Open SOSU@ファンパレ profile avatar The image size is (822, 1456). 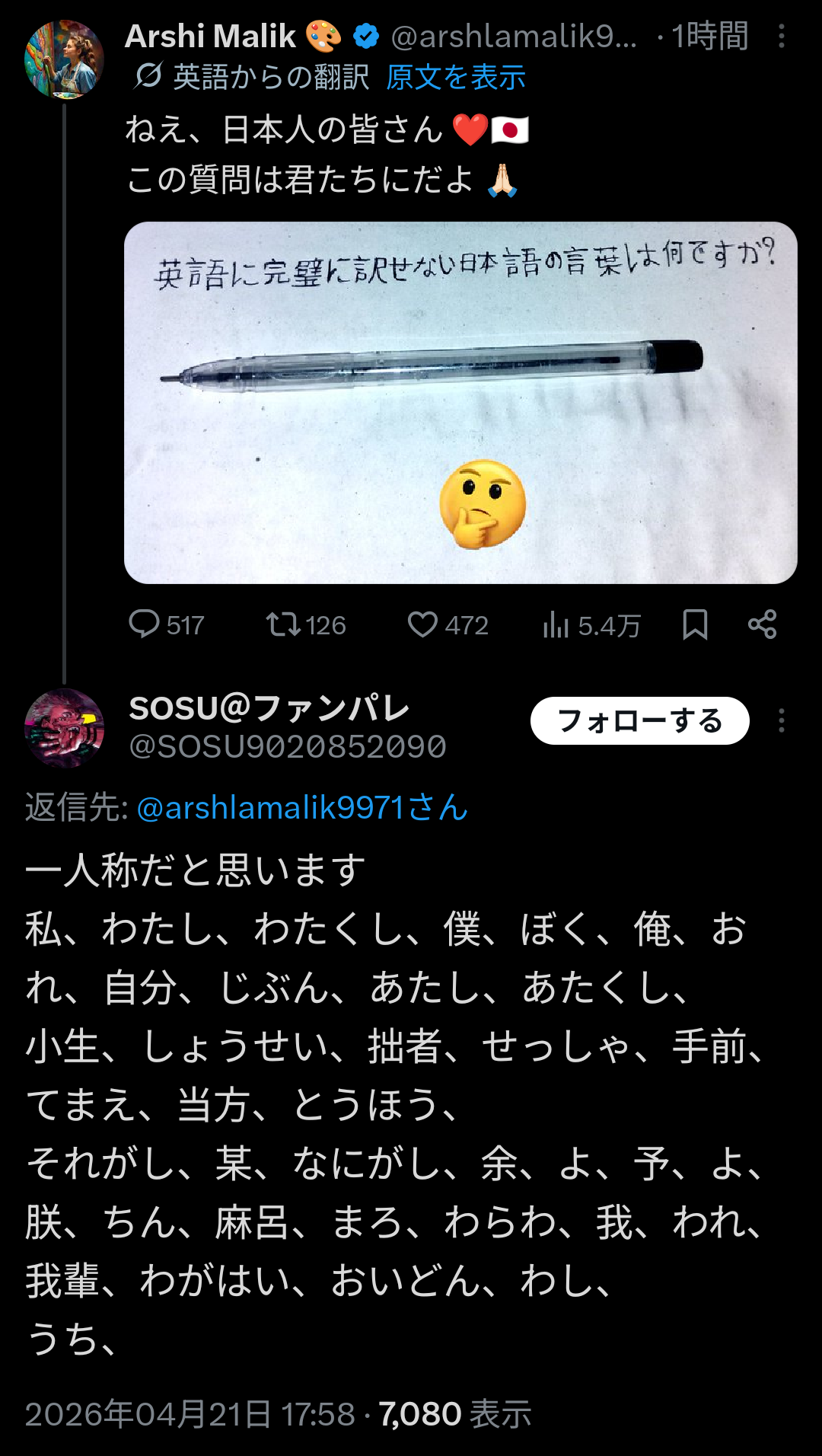(x=64, y=727)
